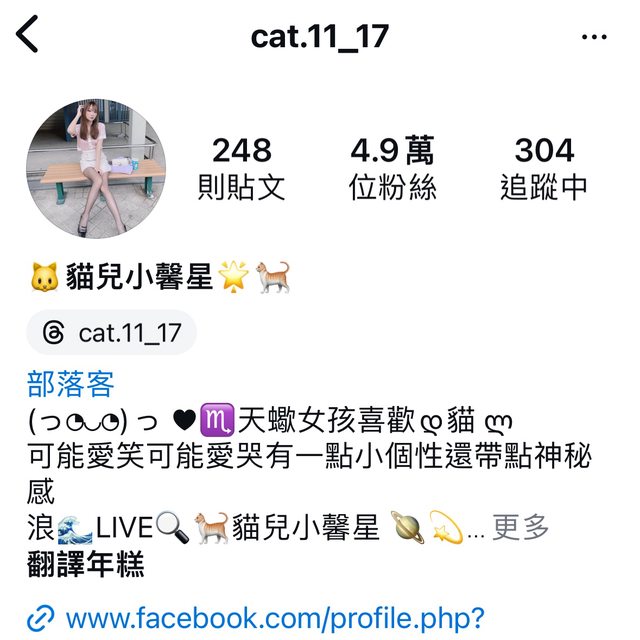640x640 pixels.
Task: Tap 翻譯年糕 to translate the bio
Action: [x=85, y=565]
